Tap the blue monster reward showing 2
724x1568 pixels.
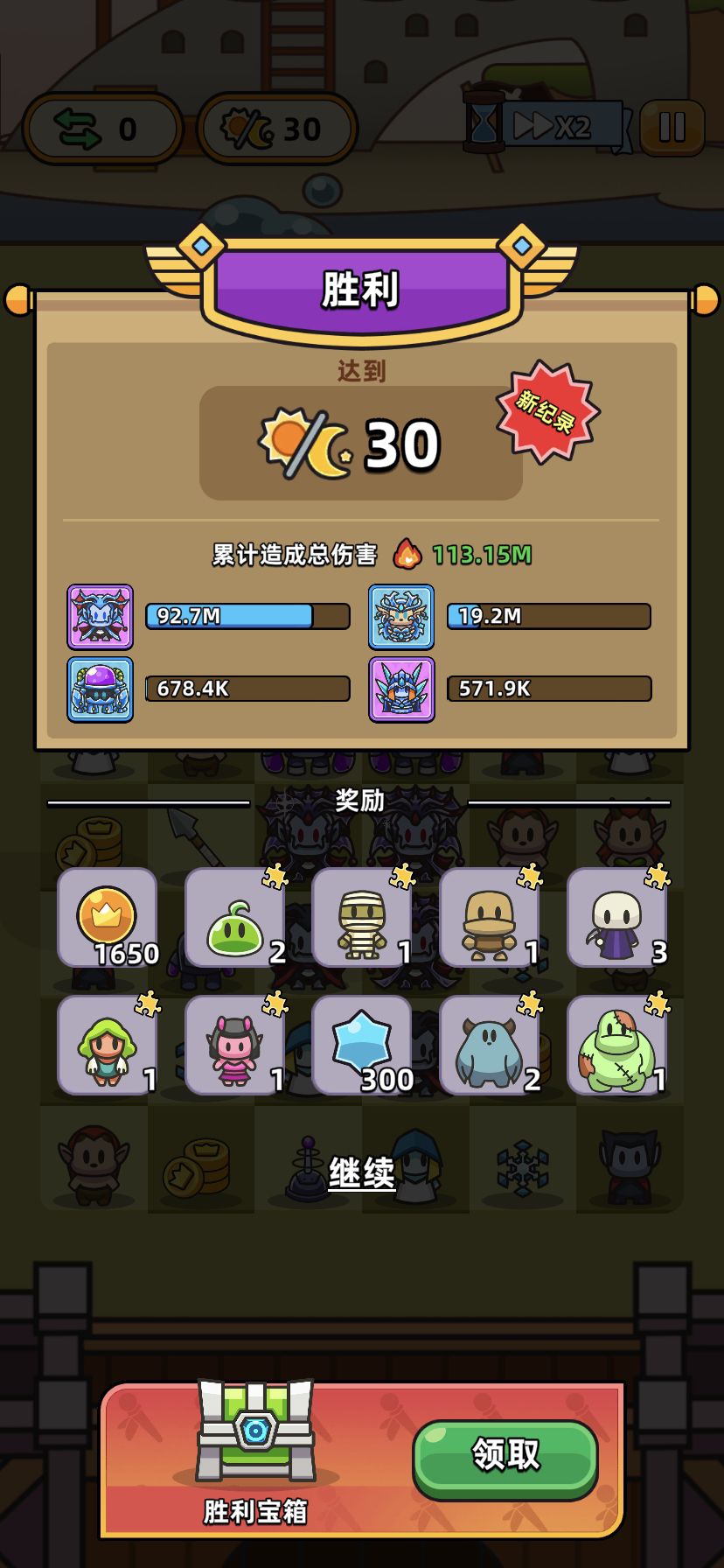point(490,1044)
